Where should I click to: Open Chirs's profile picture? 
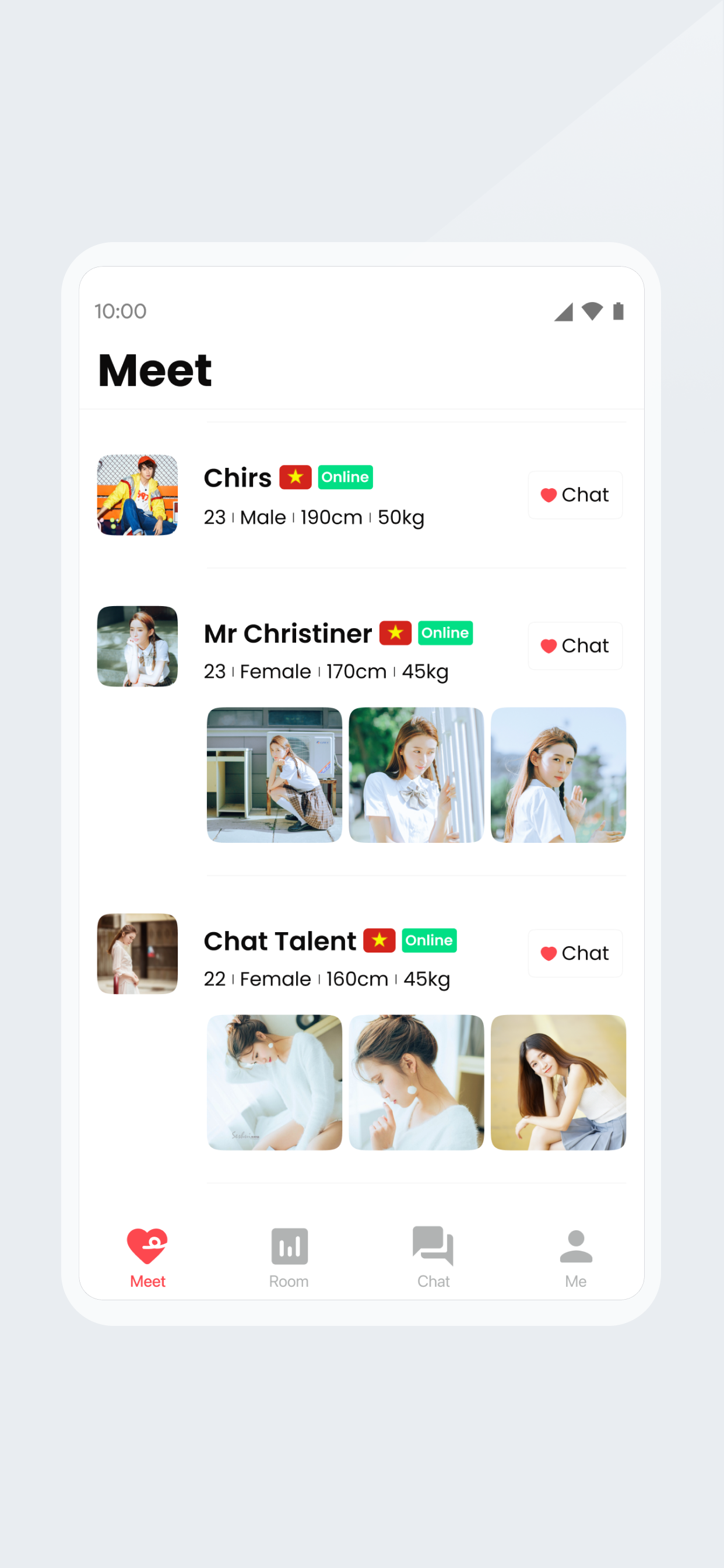(138, 495)
